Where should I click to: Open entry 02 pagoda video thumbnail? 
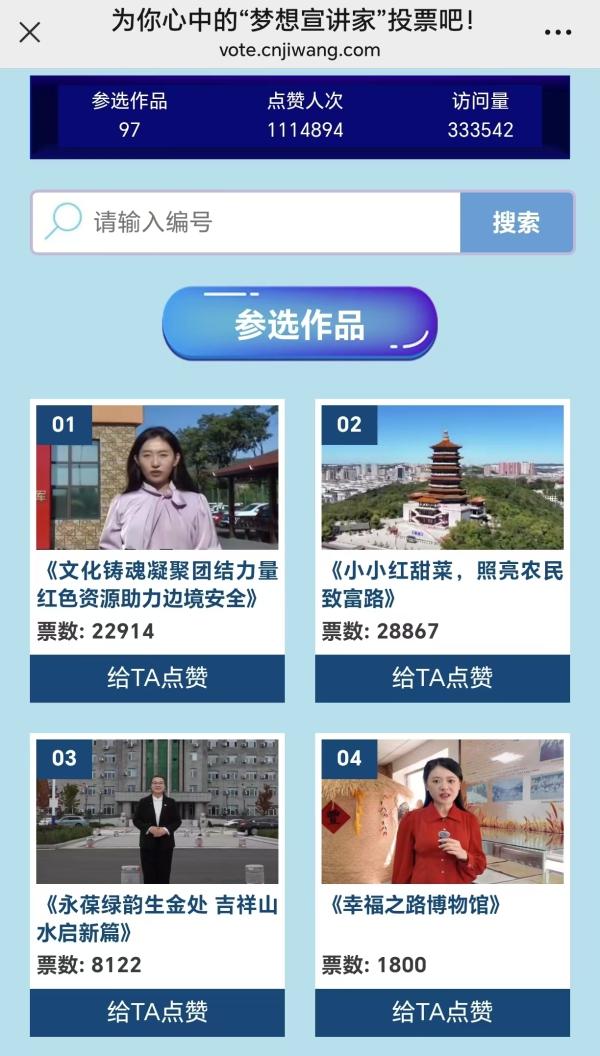click(442, 477)
